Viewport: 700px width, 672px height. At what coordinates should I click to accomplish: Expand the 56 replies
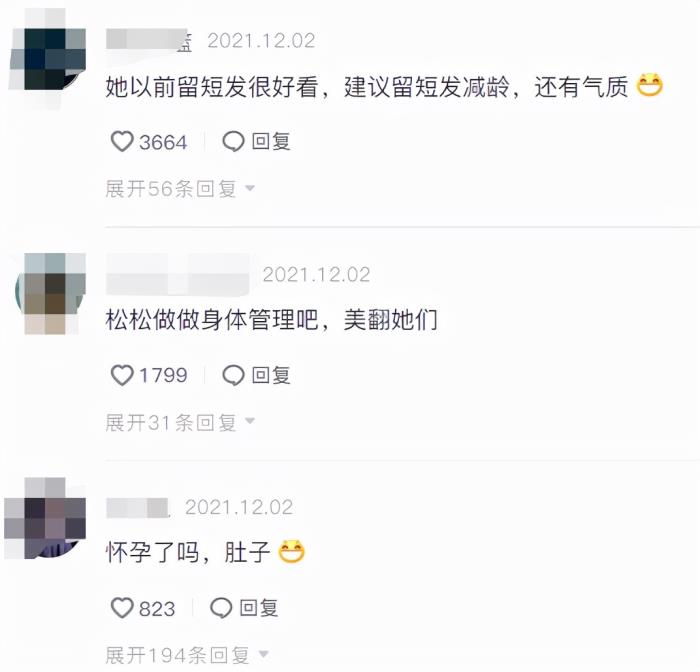point(180,189)
